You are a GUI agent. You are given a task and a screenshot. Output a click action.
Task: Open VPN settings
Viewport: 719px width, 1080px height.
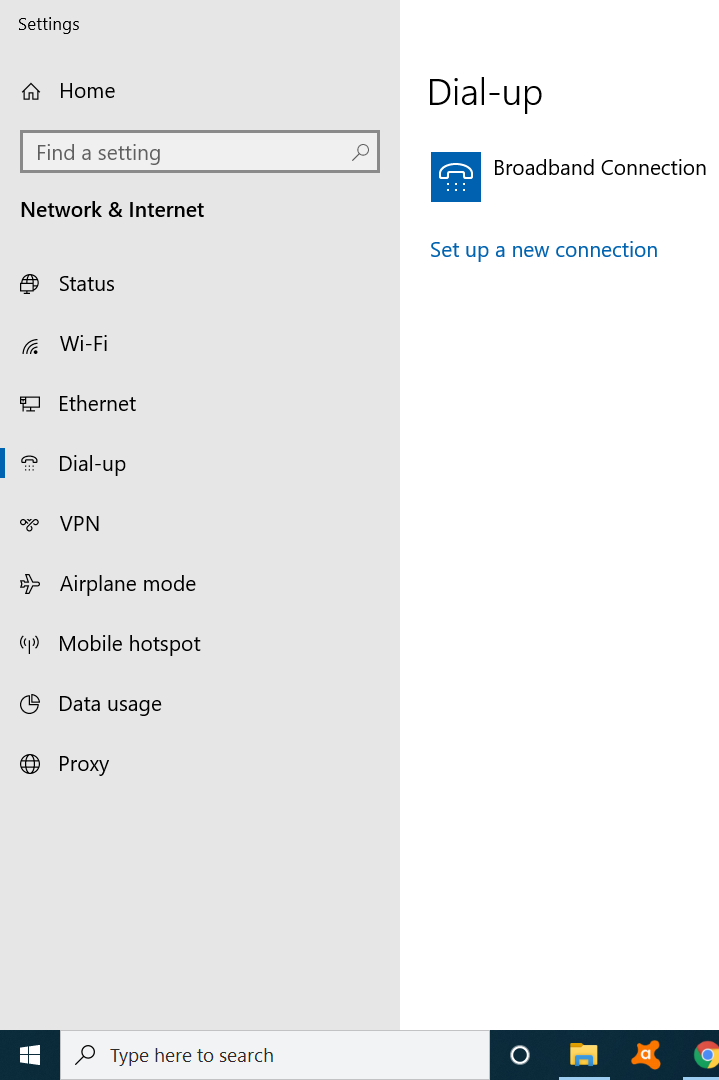(79, 524)
